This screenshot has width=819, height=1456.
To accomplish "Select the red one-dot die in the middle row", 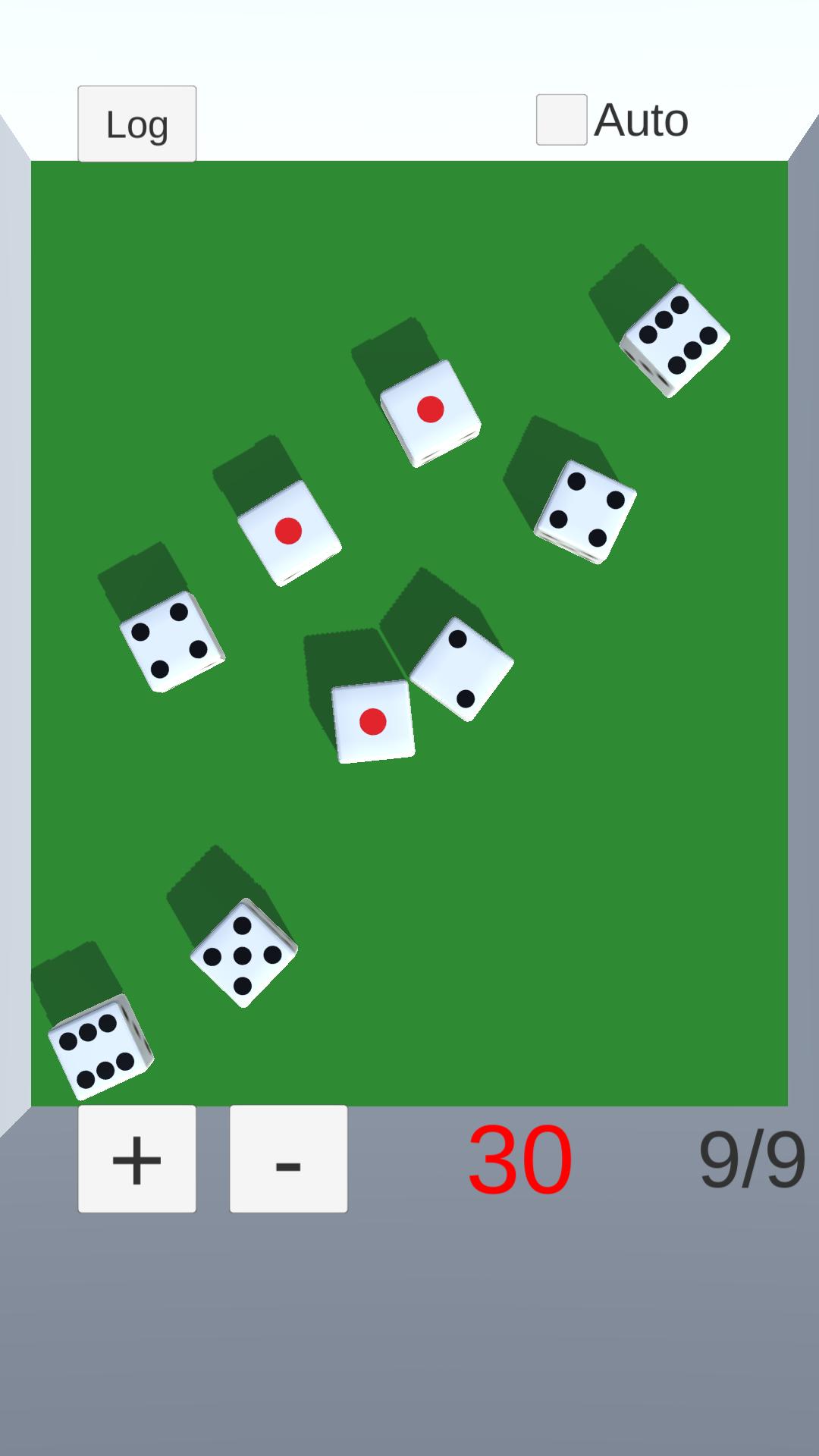I will [x=289, y=531].
